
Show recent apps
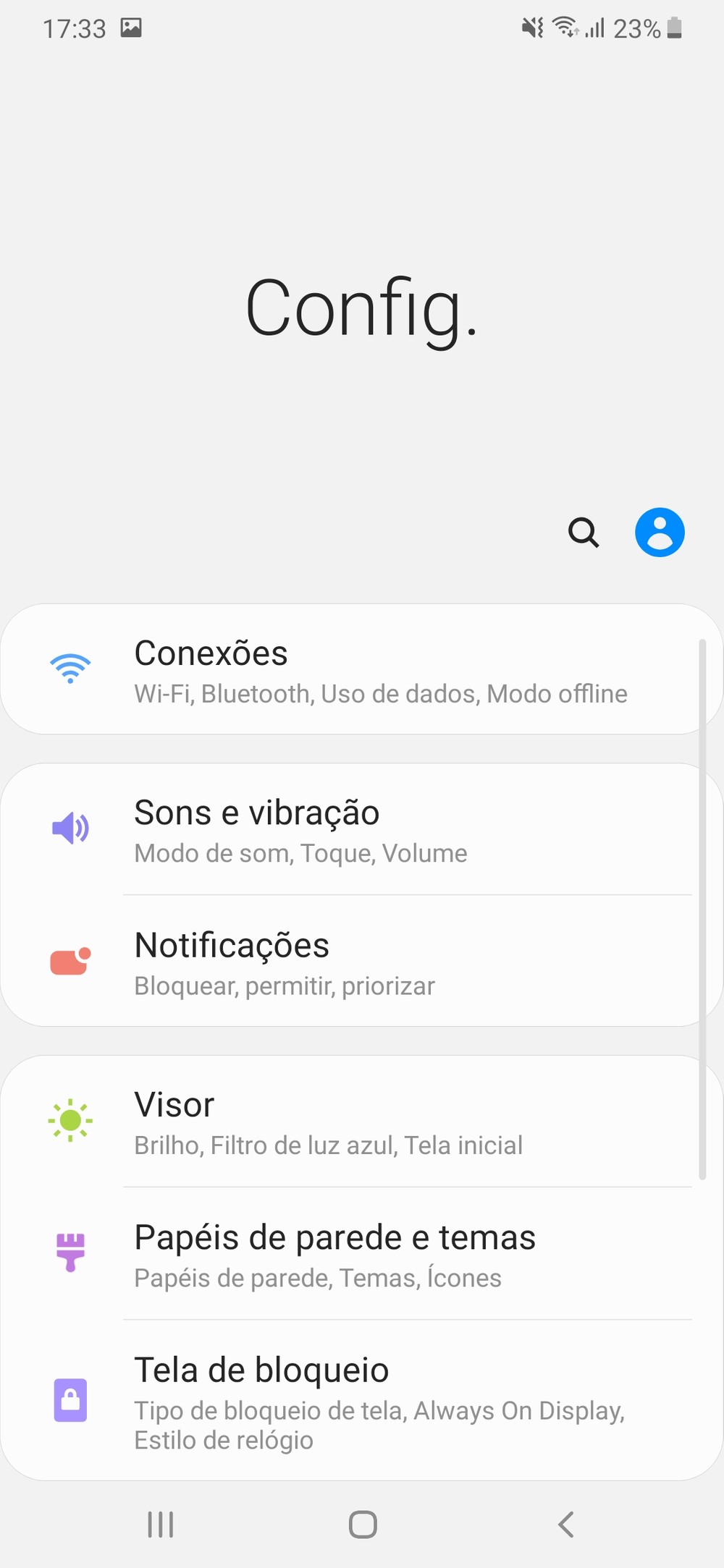160,1525
